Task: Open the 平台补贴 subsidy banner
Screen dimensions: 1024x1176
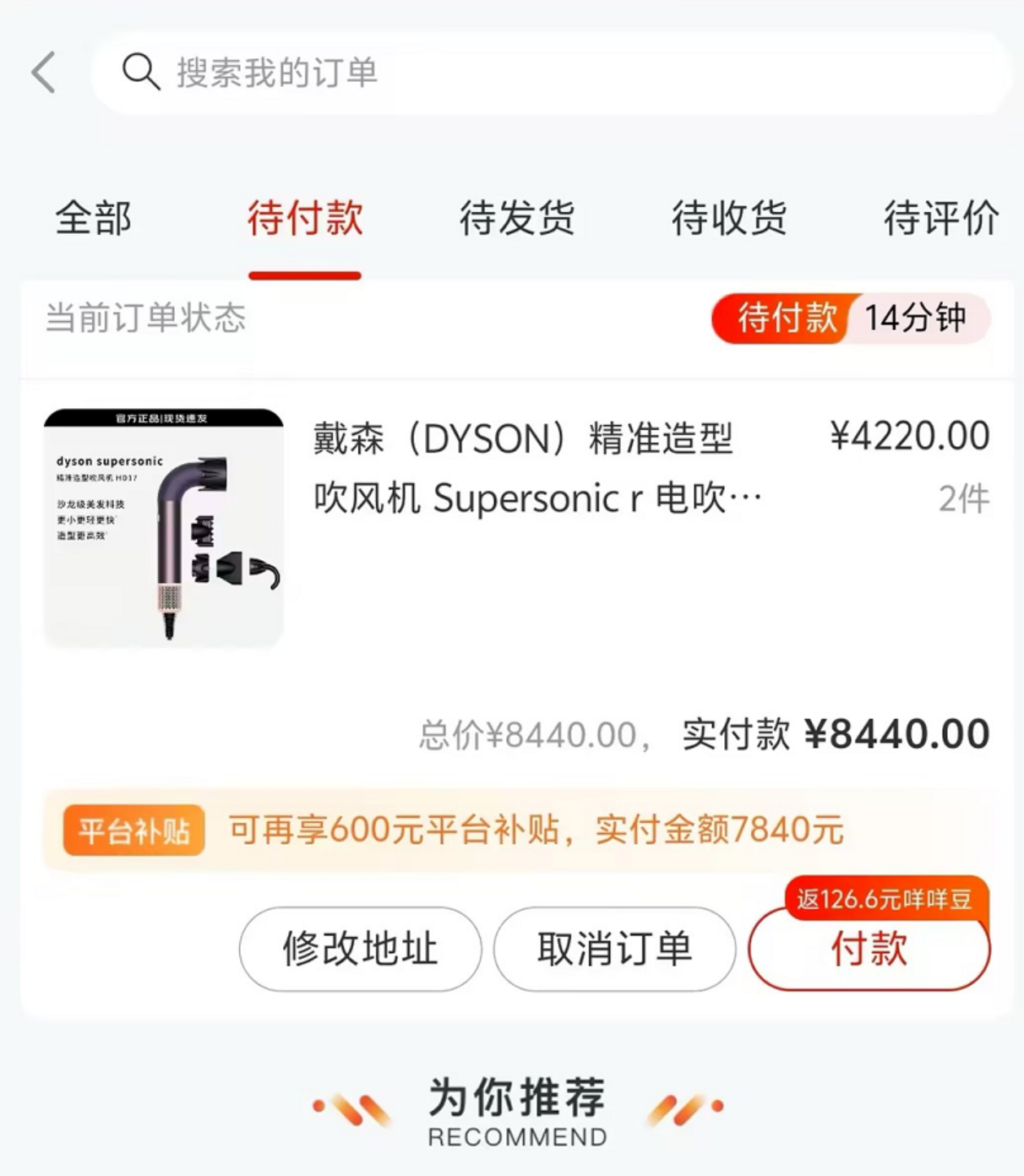Action: (515, 830)
